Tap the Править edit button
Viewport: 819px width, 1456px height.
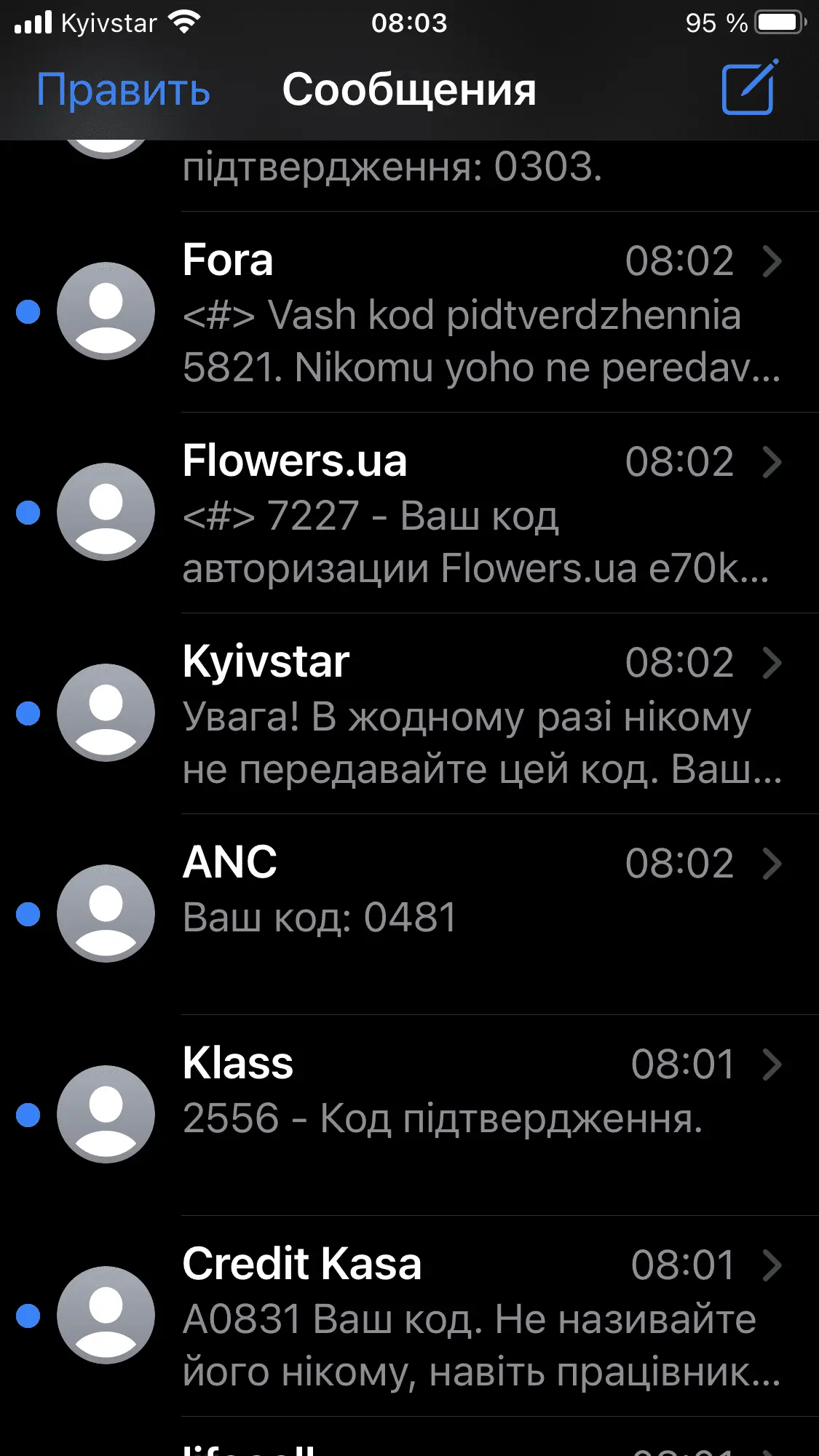[123, 90]
